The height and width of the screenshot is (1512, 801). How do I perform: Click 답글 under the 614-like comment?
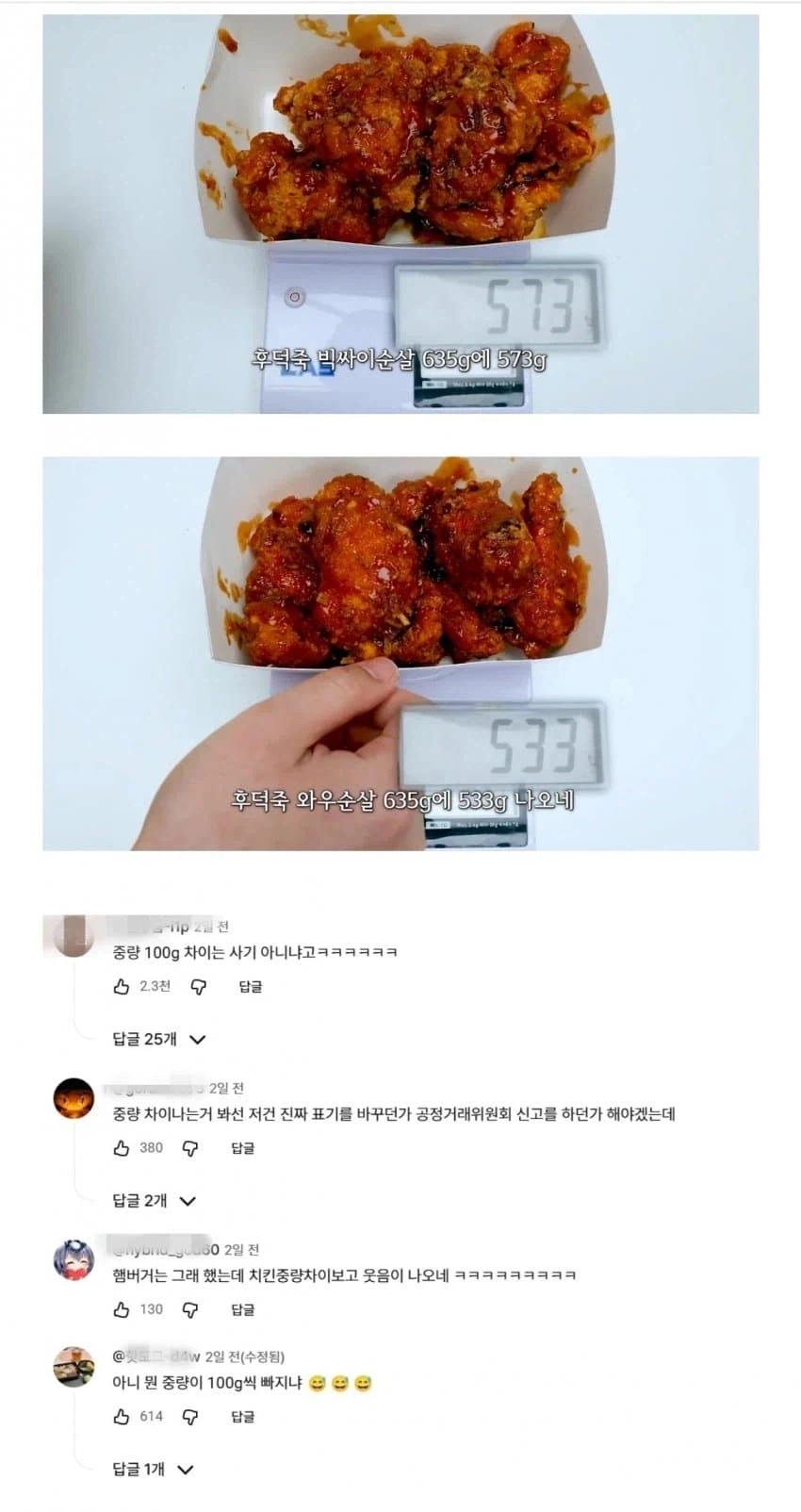pos(242,1415)
